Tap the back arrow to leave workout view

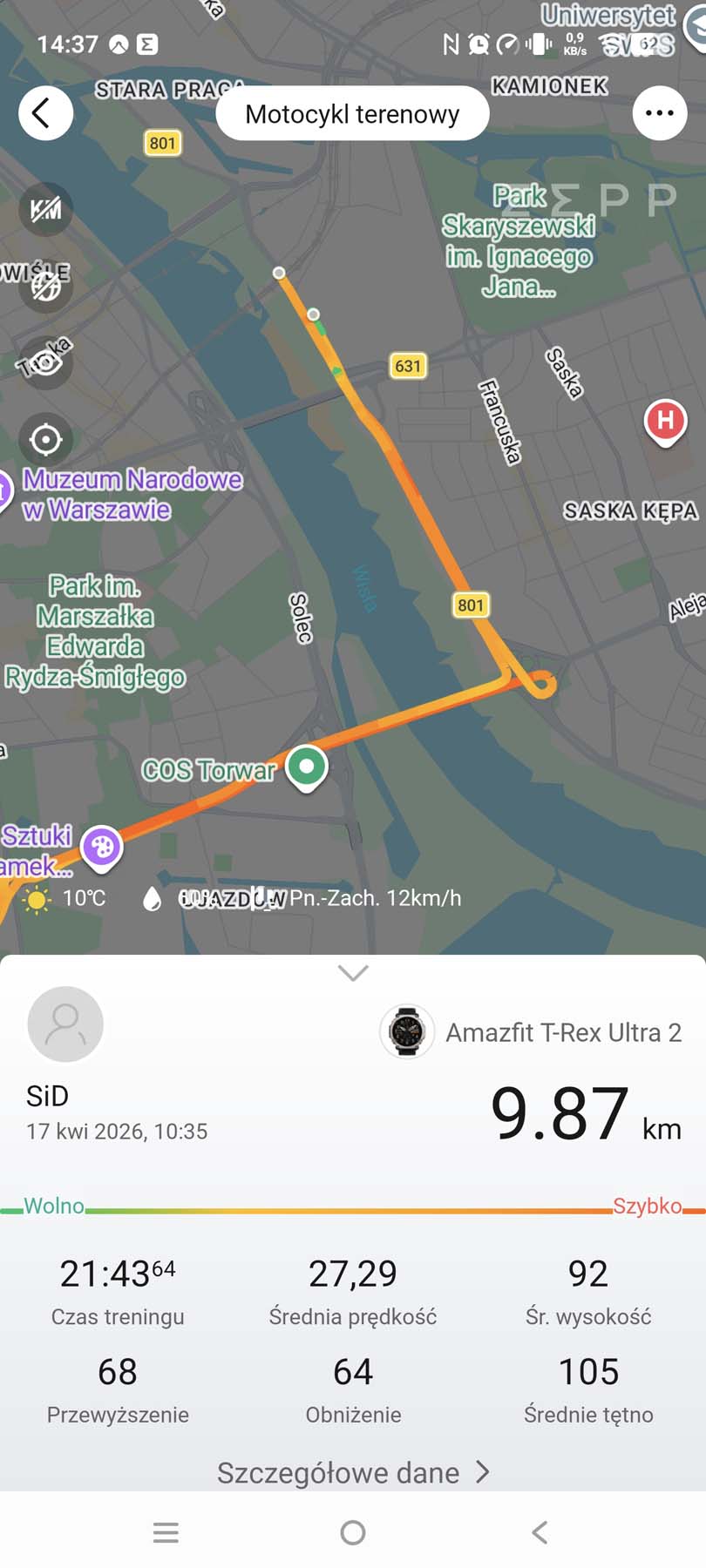coord(45,113)
